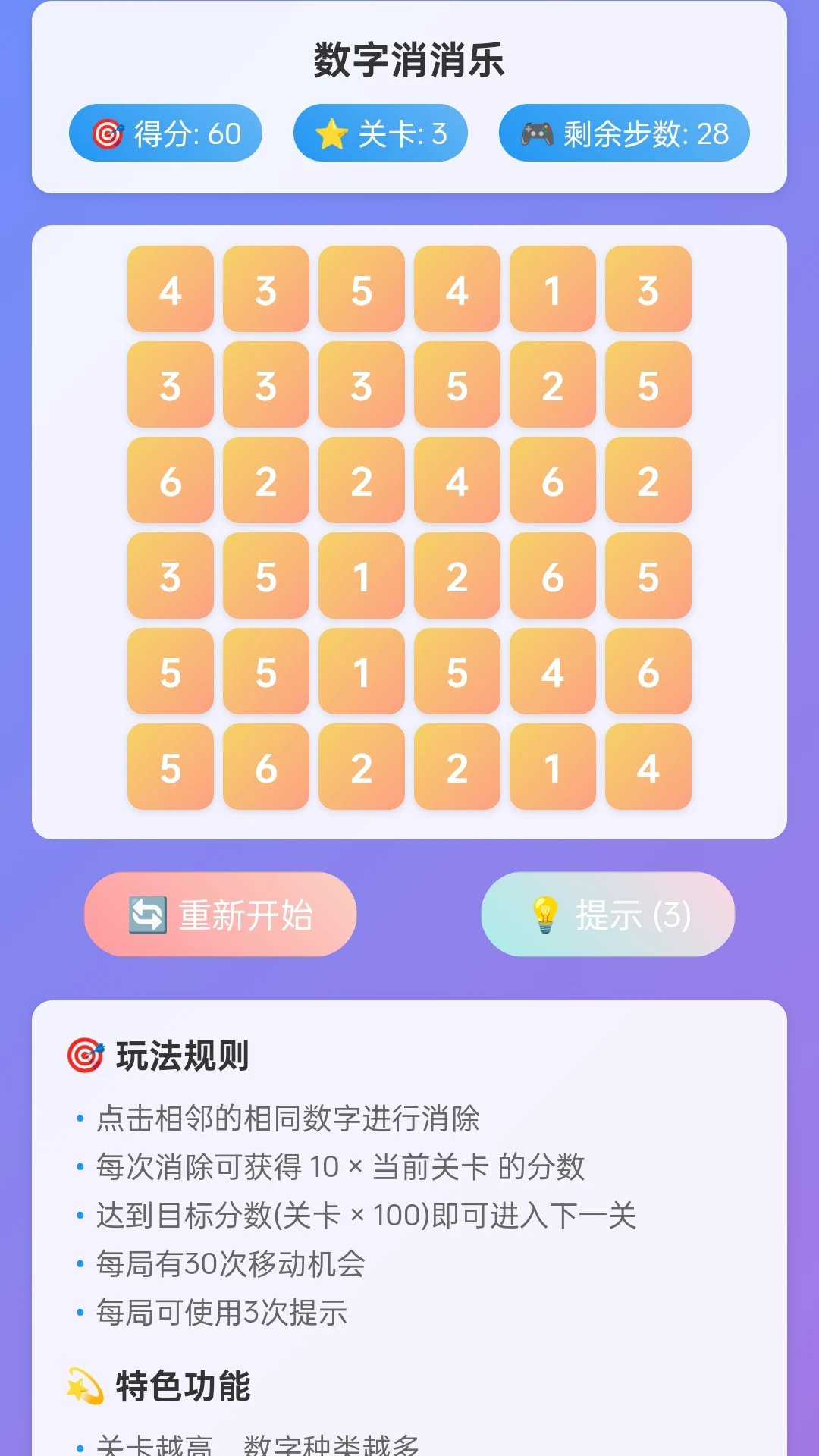Screen dimensions: 819x1456
Task: Restart the game with 重新开始
Action: (x=220, y=914)
